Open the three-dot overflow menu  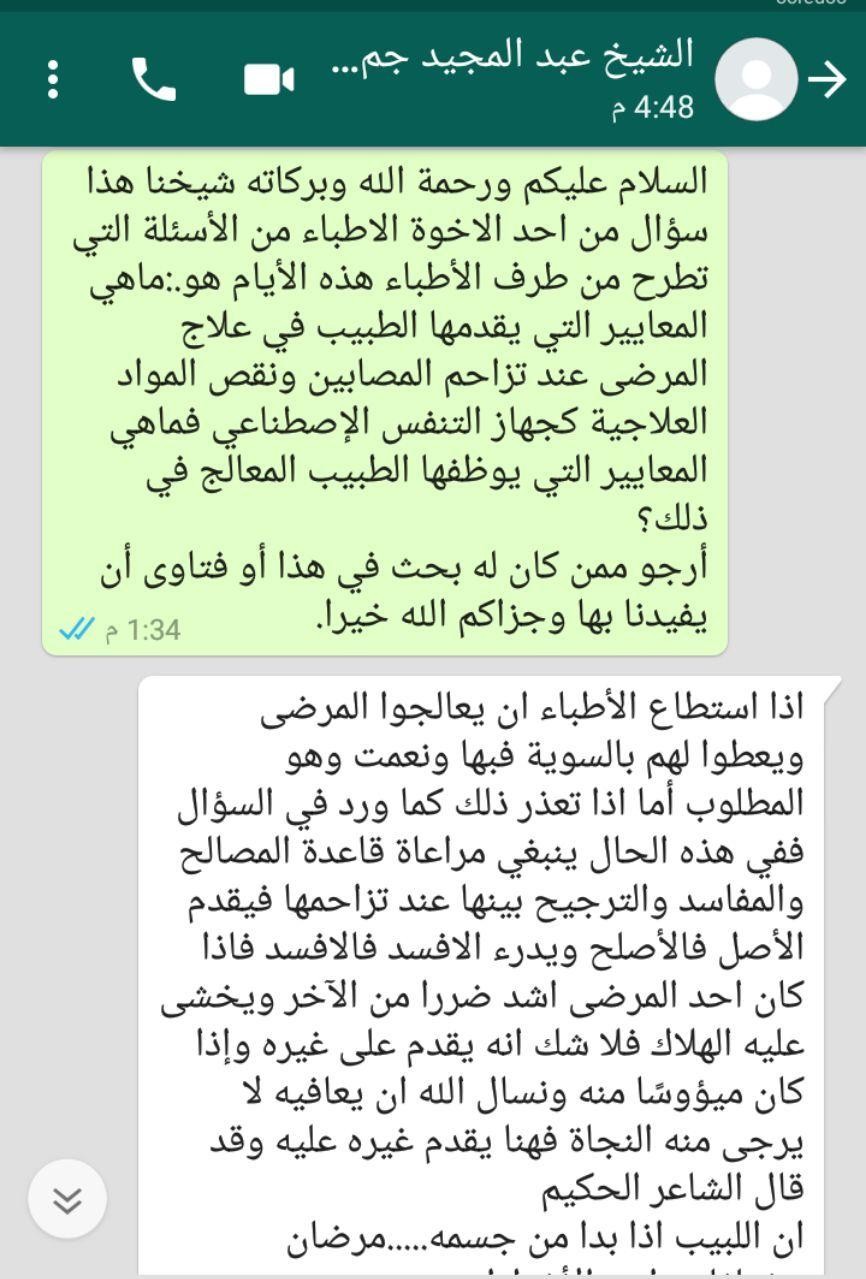click(53, 79)
